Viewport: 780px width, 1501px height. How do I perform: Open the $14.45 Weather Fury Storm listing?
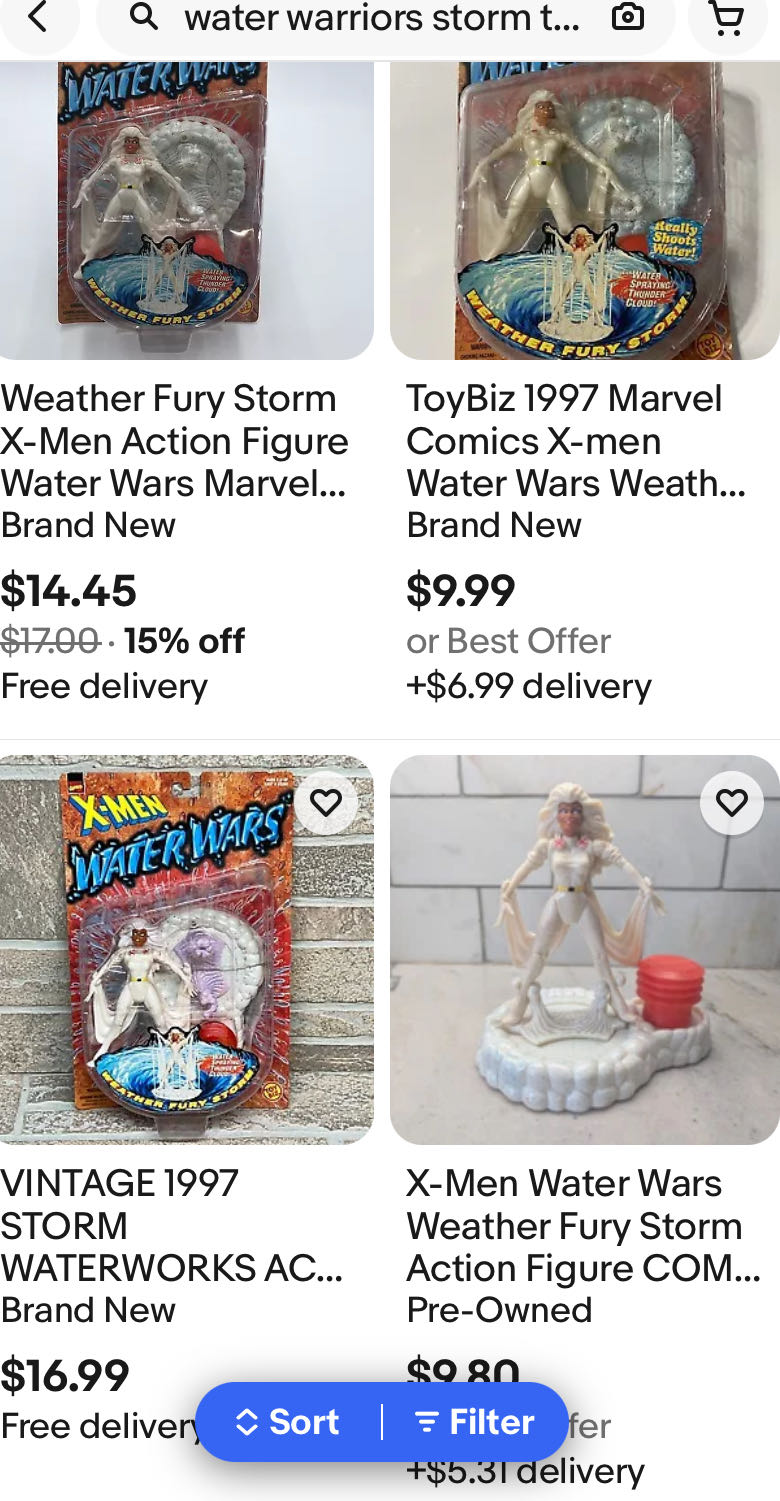[175, 441]
